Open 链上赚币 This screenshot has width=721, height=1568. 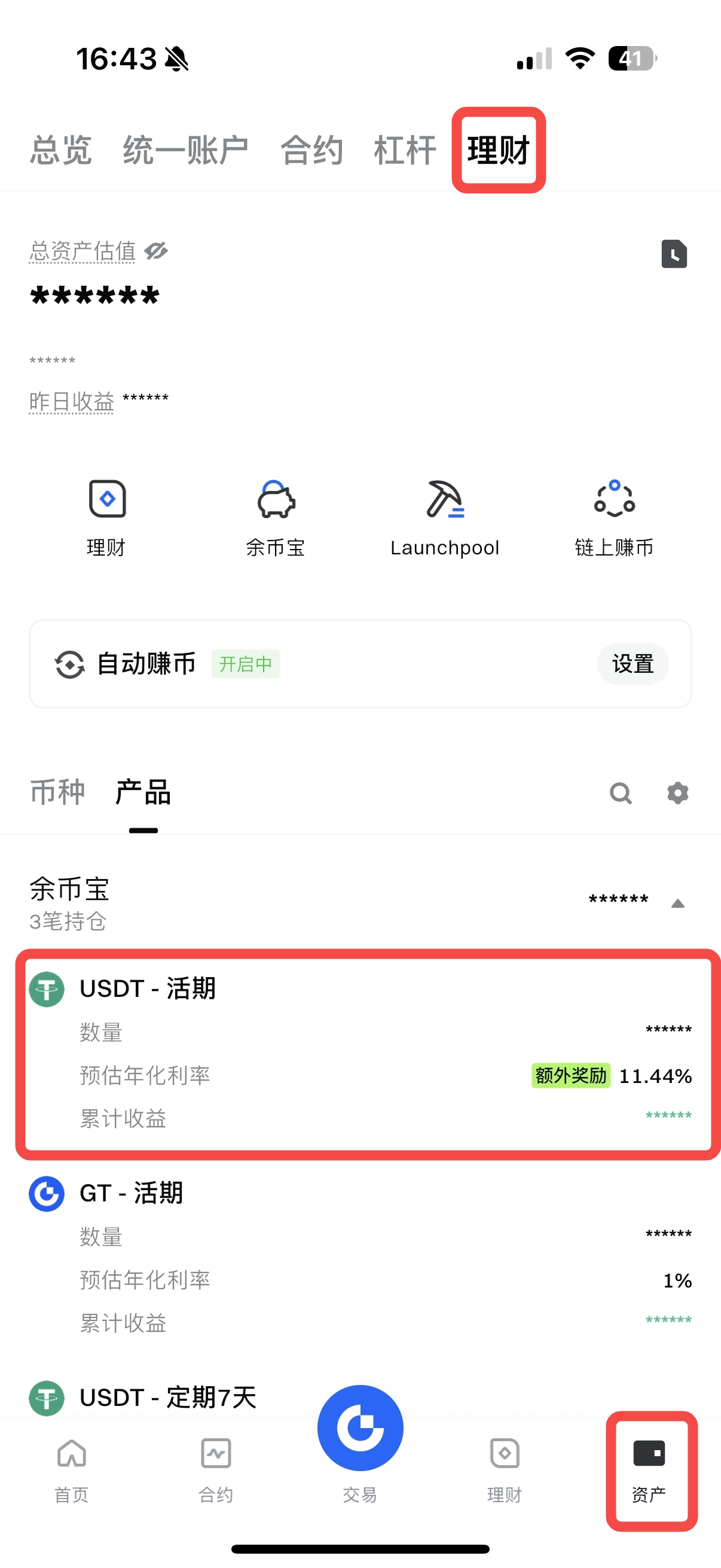614,517
